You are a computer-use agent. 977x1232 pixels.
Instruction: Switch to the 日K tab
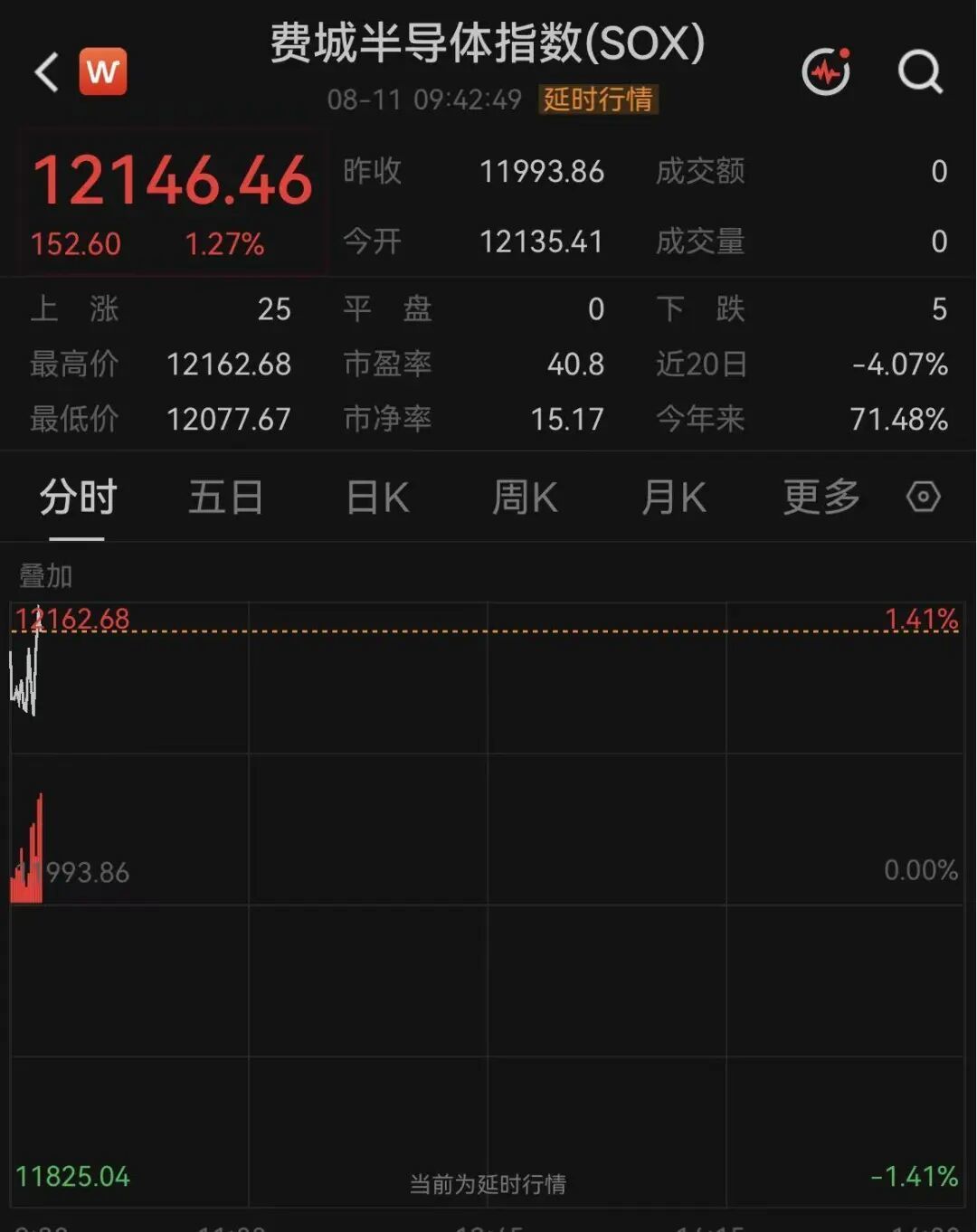pos(377,498)
